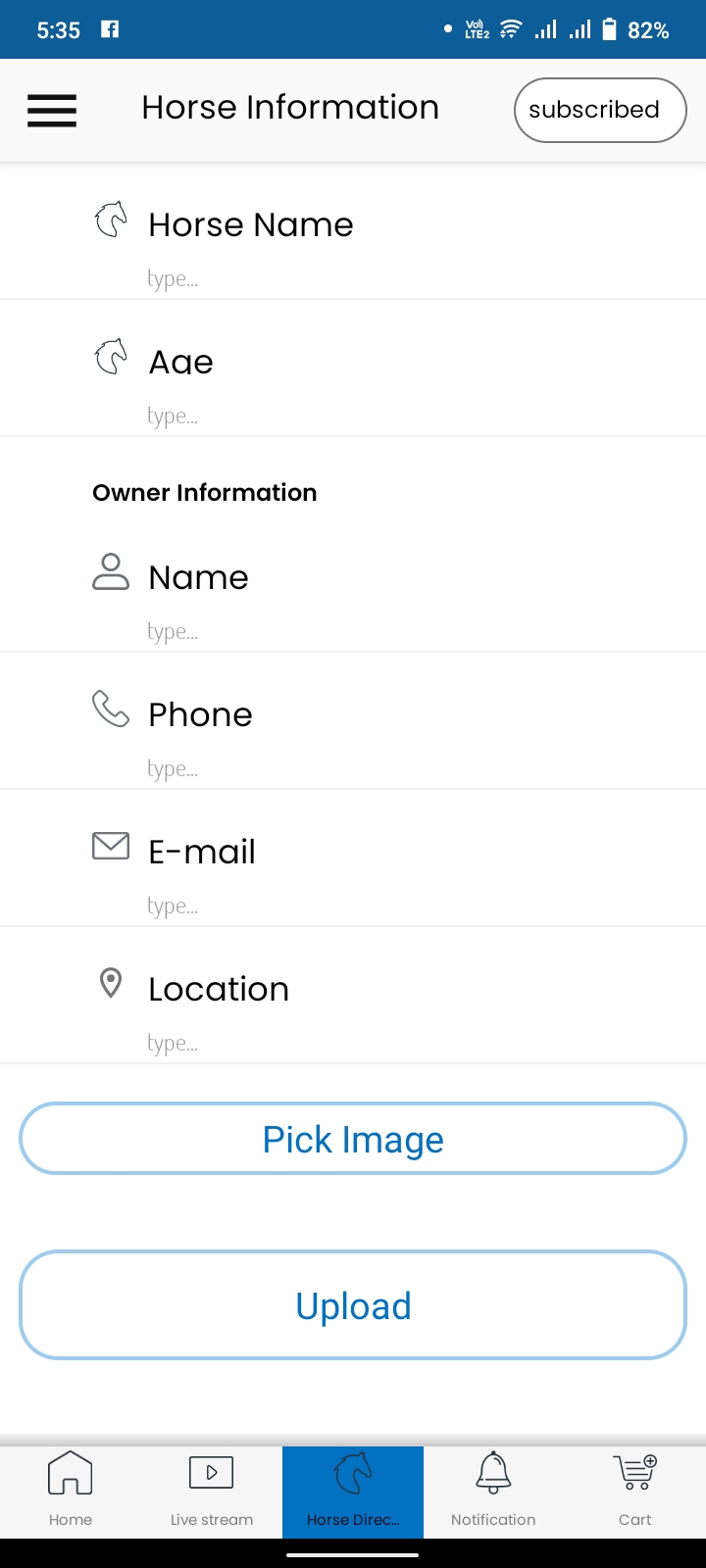Open the hamburger drawer menu

(52, 110)
